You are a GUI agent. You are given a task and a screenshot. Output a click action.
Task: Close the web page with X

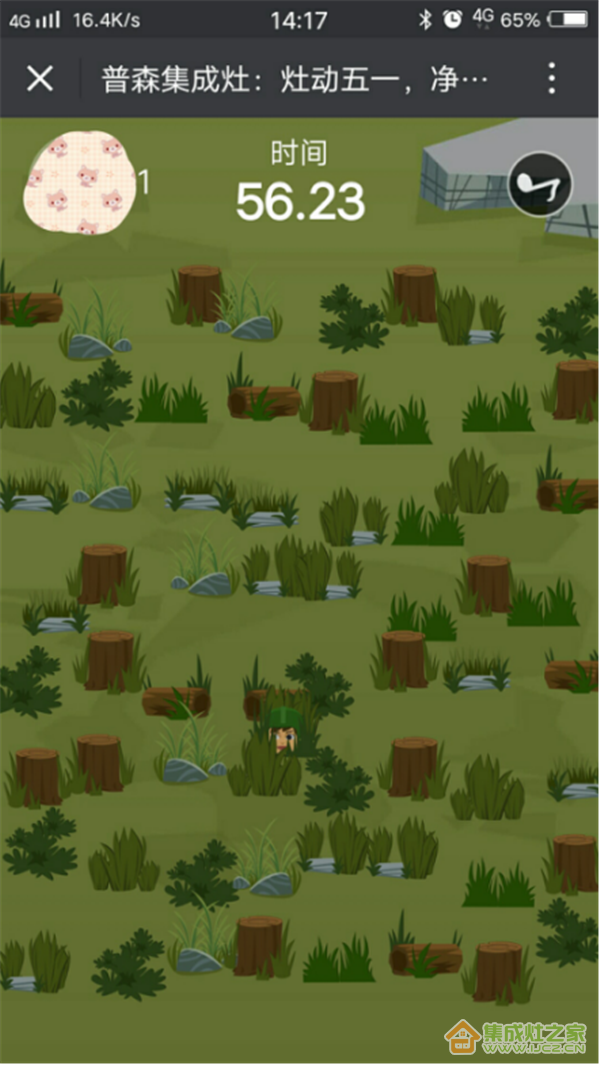pyautogui.click(x=40, y=78)
